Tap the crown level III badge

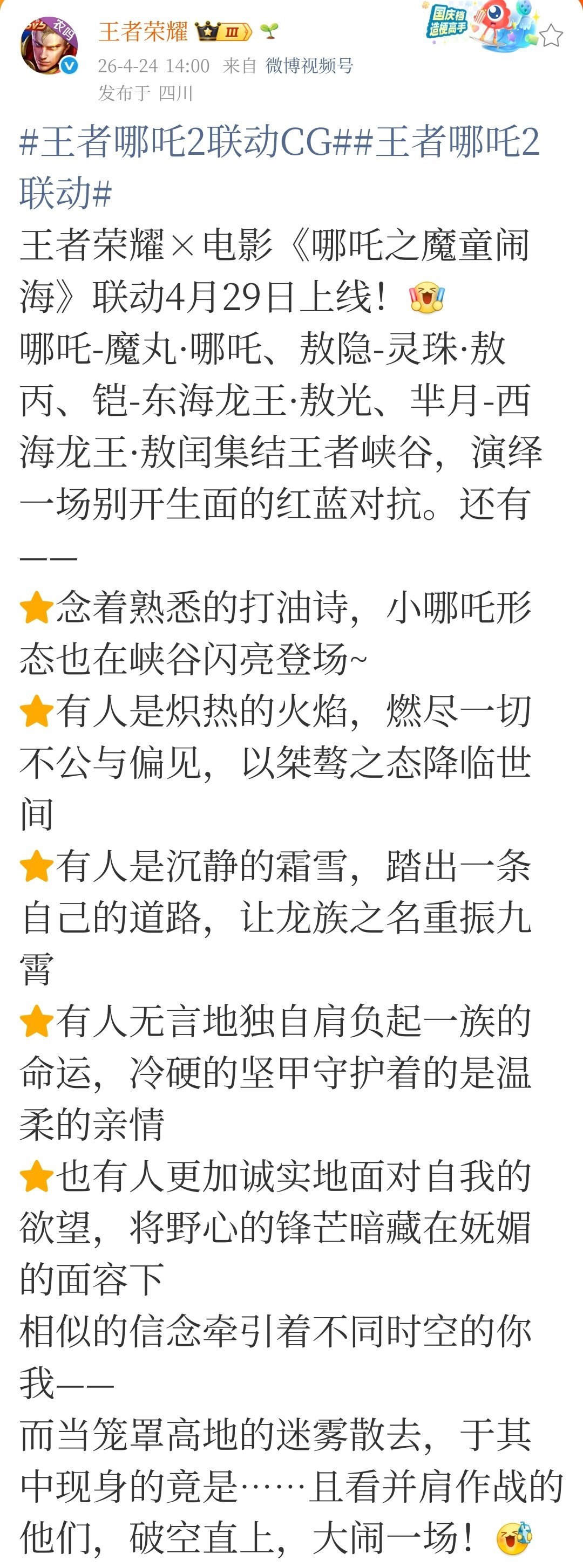tap(223, 32)
